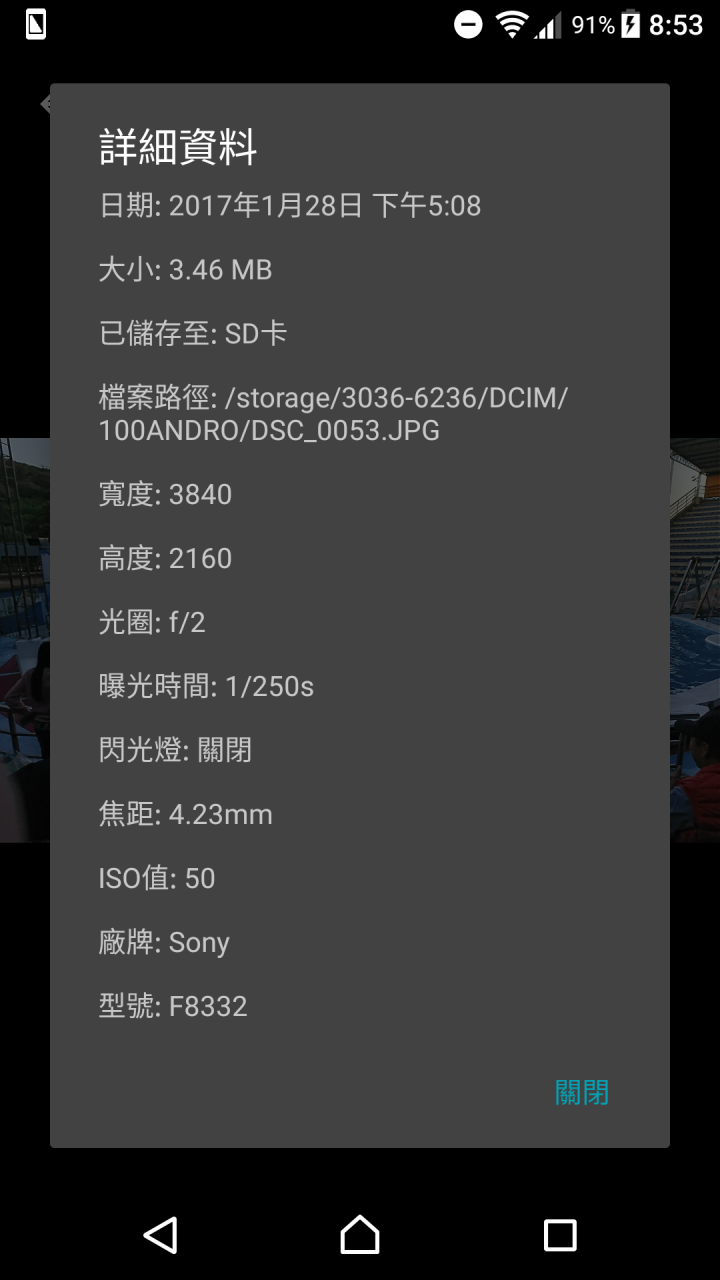
Task: Open the recent apps overview
Action: [560, 1235]
